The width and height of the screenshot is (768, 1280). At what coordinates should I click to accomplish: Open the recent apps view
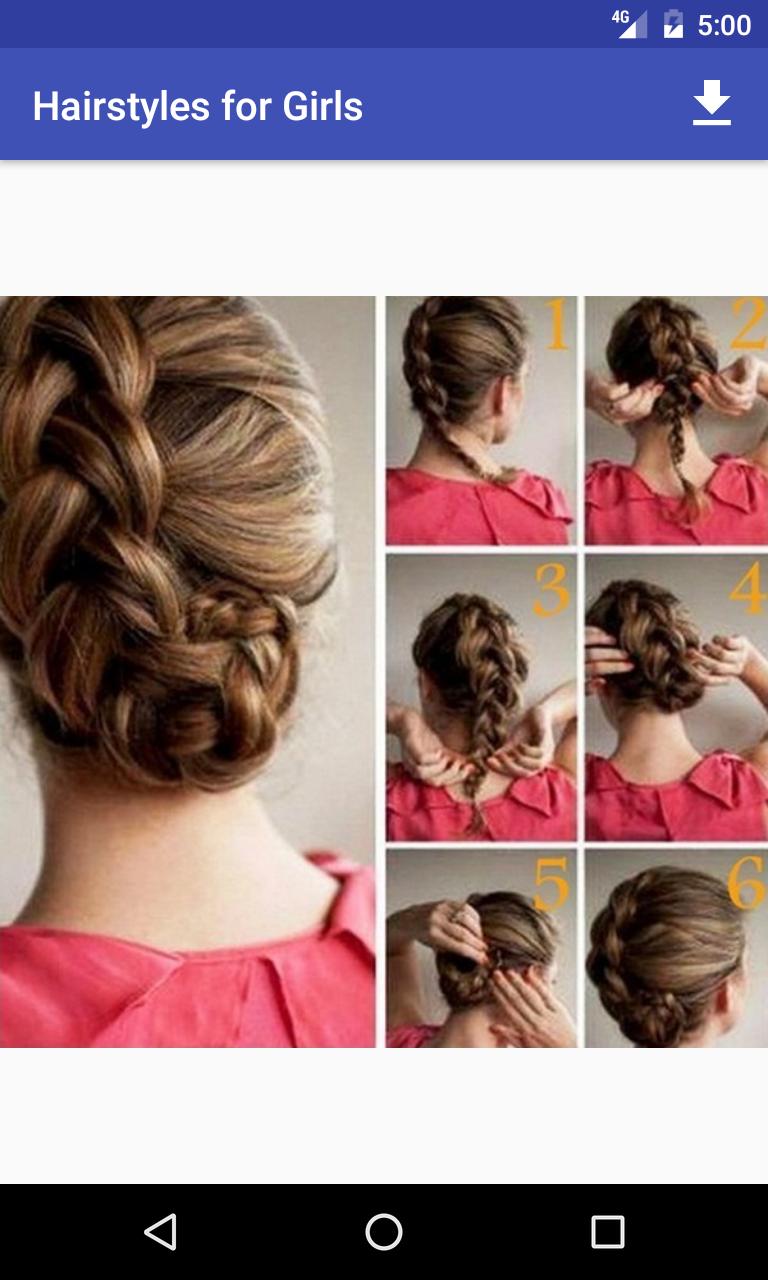pos(607,1232)
